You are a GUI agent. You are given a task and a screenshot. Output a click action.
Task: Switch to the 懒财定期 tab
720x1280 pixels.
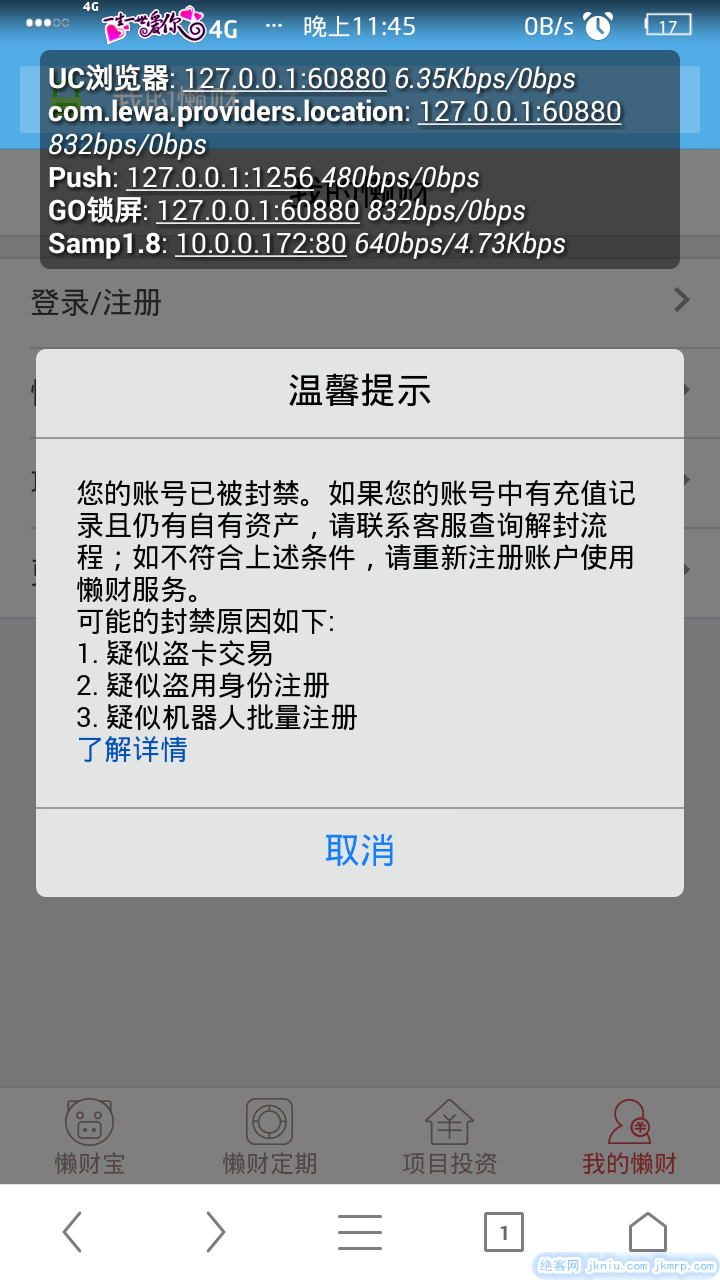pyautogui.click(x=270, y=1136)
